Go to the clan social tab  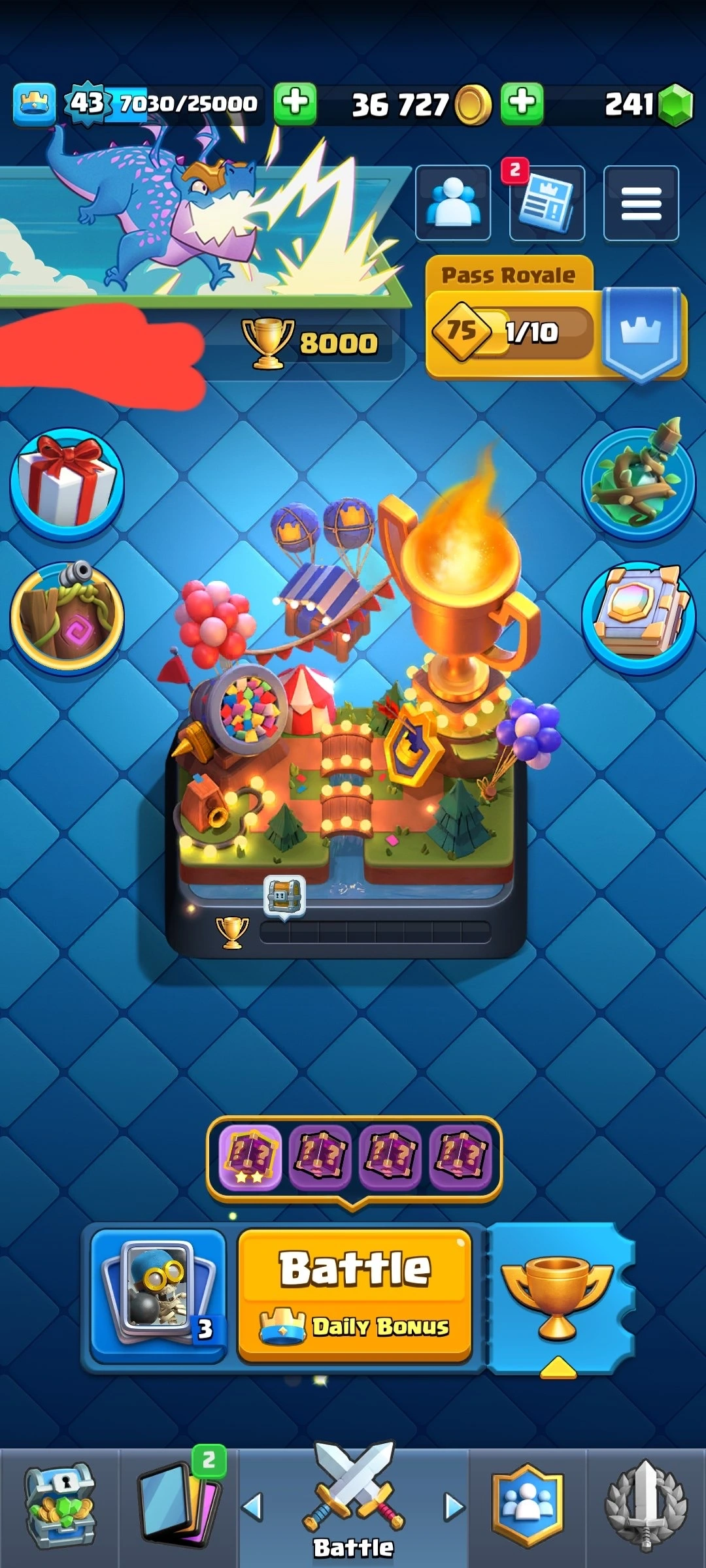527,1506
